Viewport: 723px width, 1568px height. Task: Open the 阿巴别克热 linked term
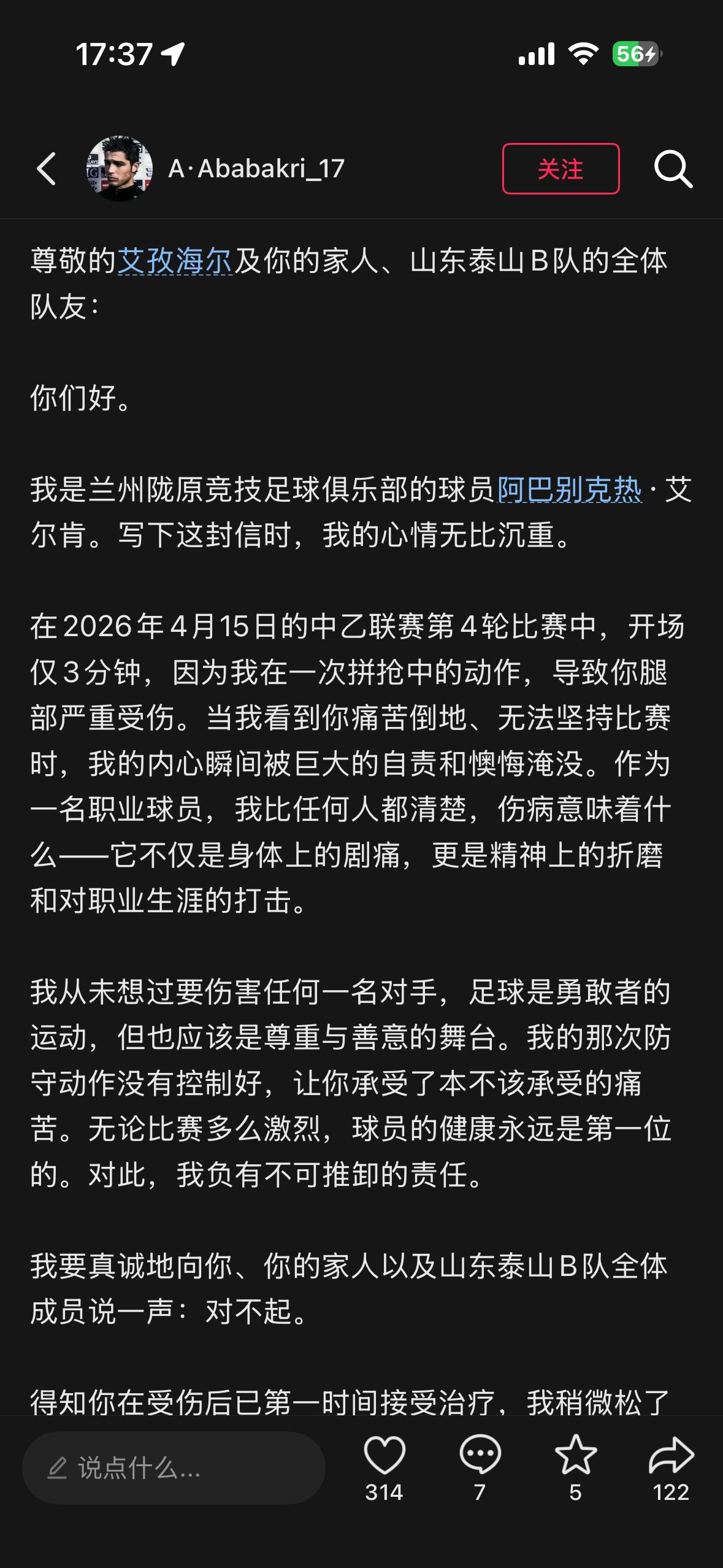tap(569, 490)
